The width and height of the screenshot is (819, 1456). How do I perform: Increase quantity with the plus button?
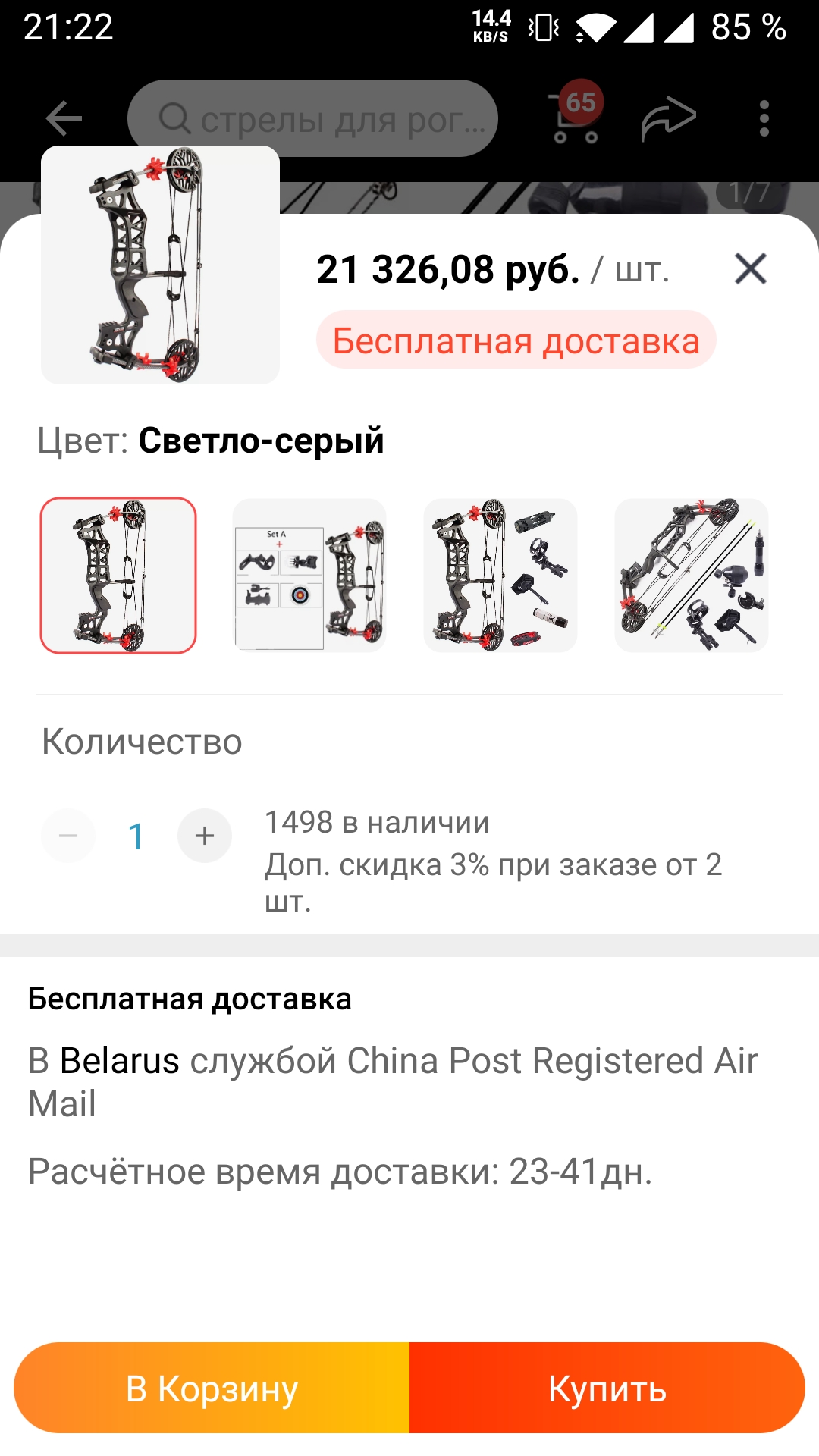tap(205, 836)
